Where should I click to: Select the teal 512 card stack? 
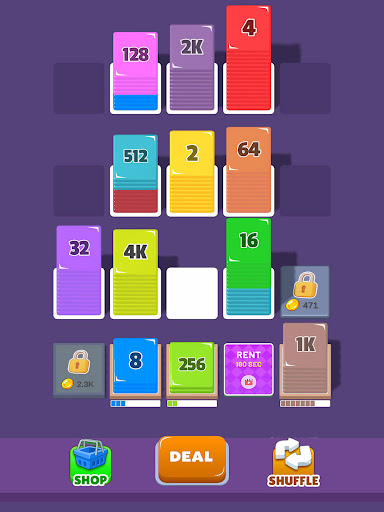tap(135, 174)
